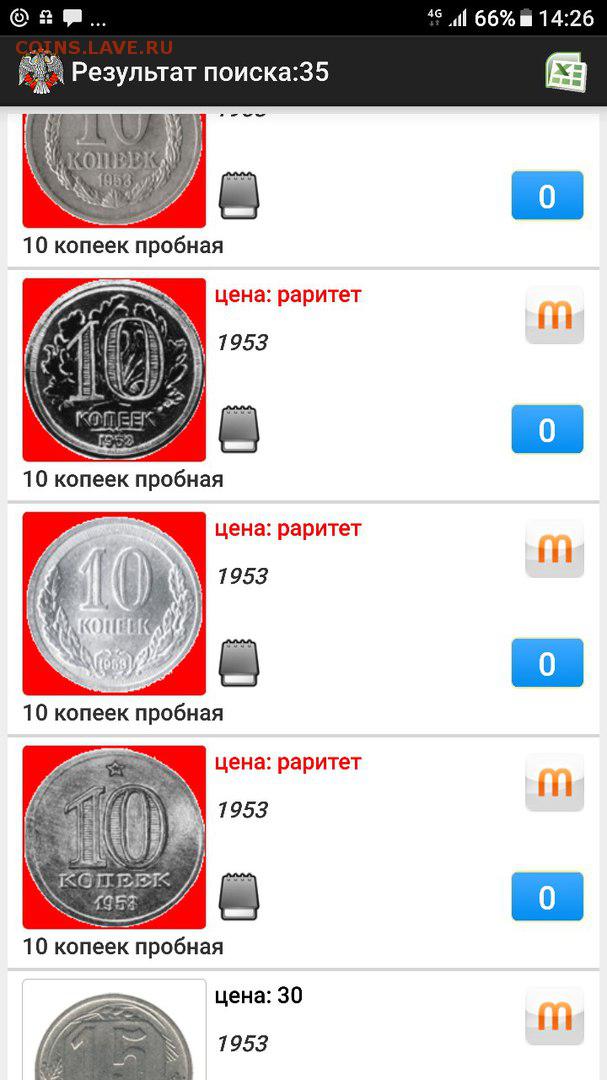The width and height of the screenshot is (607, 1080).
Task: Tap the blue 0 button in the star-topped coin row
Action: click(547, 897)
